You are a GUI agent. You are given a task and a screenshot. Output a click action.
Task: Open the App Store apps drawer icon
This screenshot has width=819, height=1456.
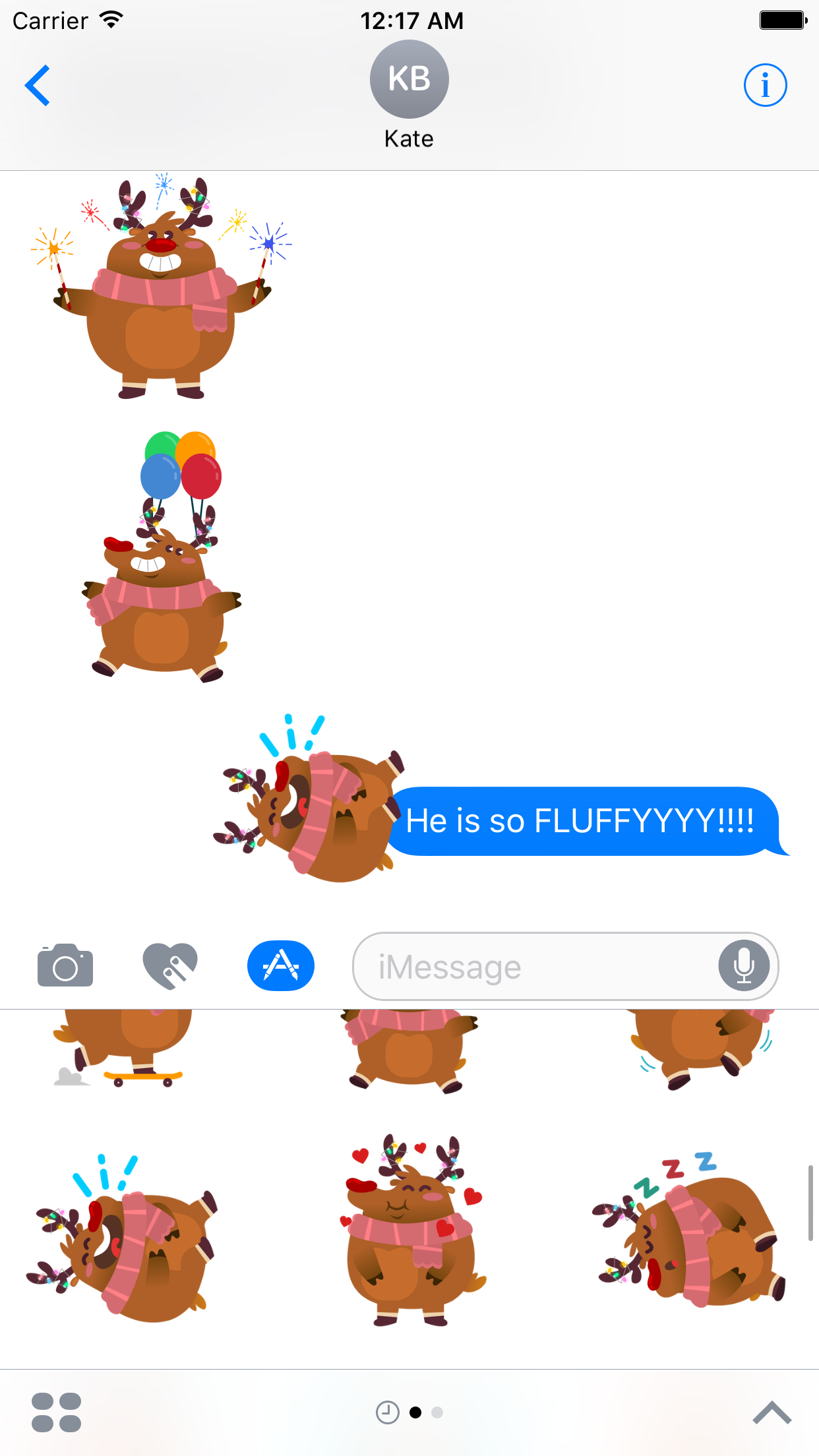(x=280, y=965)
